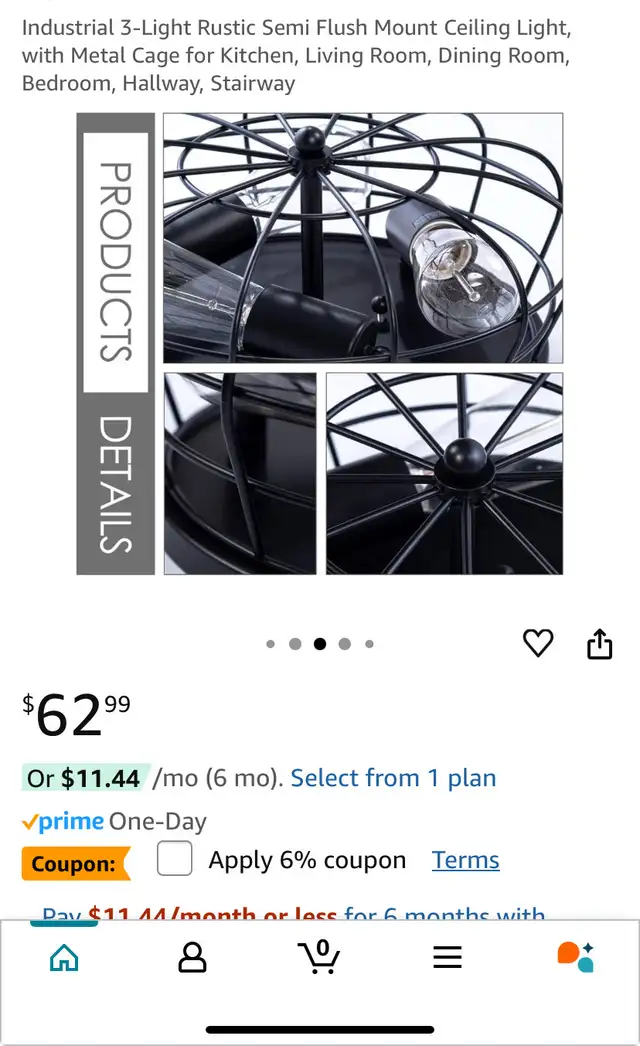This screenshot has width=640, height=1046.
Task: Open the coupon Terms link
Action: (465, 860)
